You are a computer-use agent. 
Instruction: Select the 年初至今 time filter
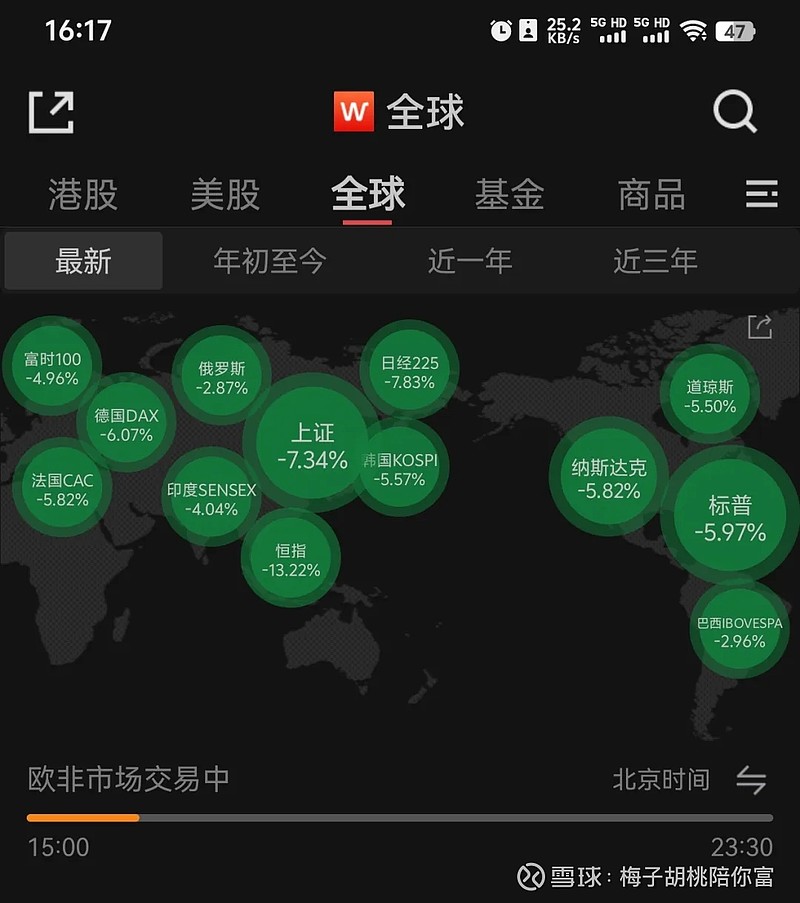(x=266, y=260)
